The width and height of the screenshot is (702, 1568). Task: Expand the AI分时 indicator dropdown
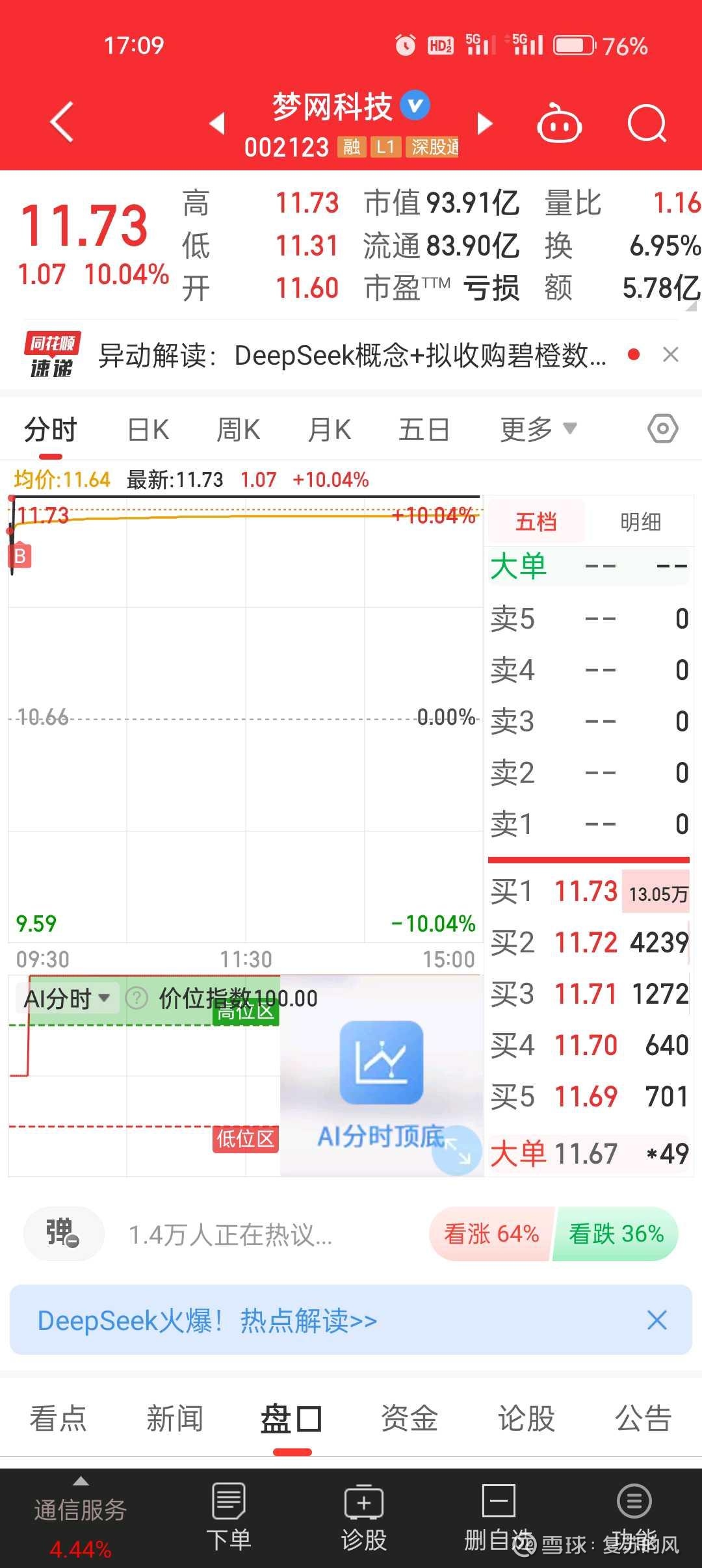[66, 998]
